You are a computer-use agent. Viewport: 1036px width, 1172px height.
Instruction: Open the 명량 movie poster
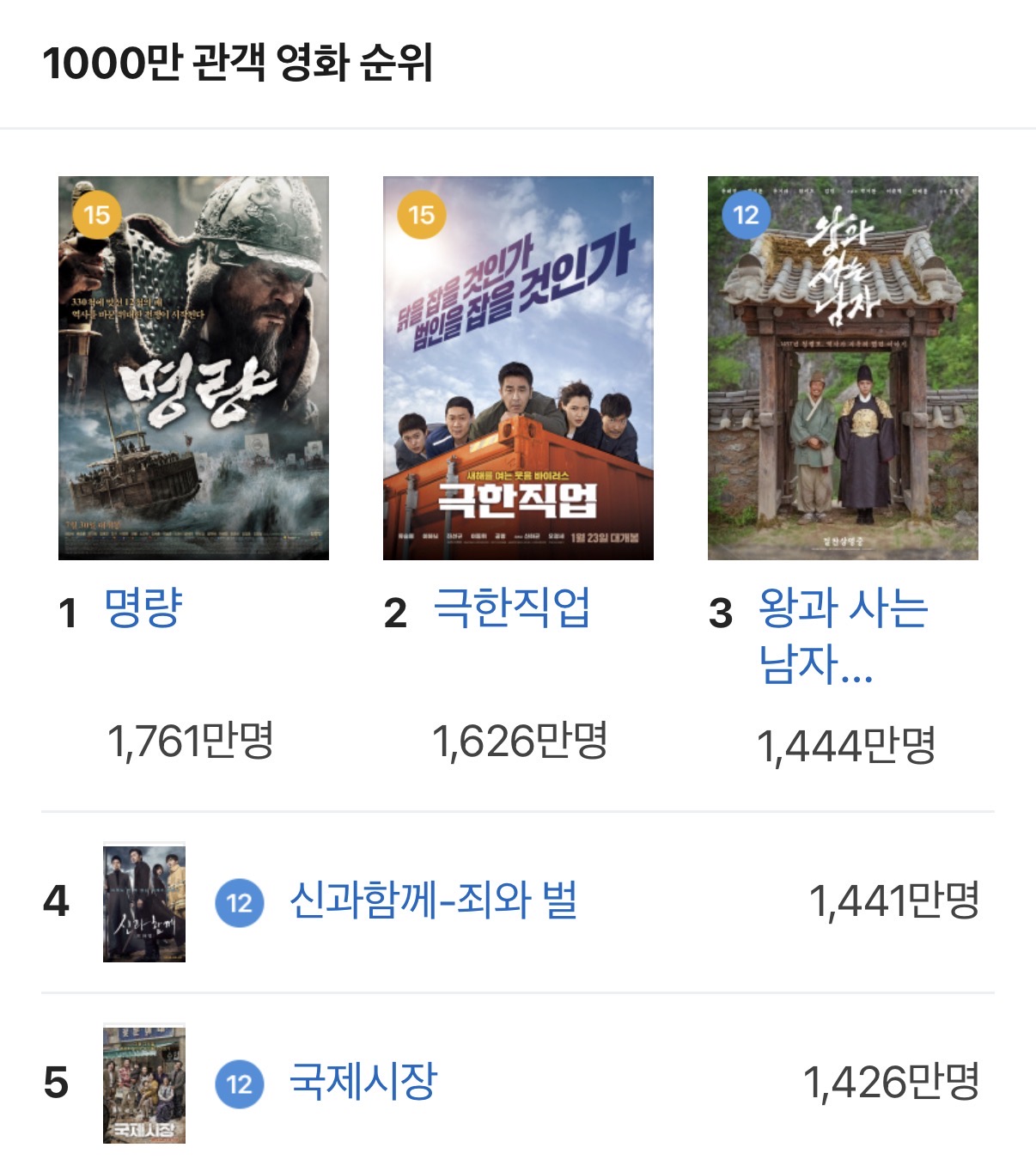pos(193,368)
